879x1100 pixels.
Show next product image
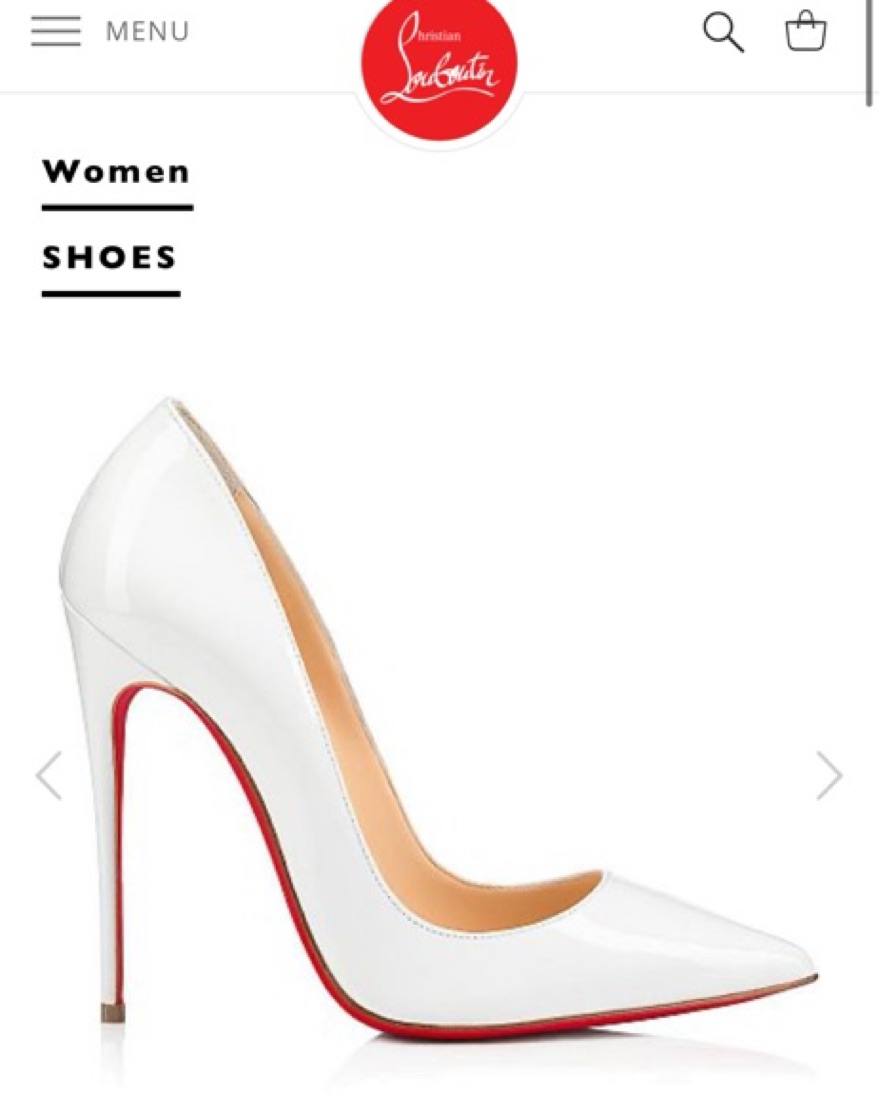pyautogui.click(x=829, y=775)
